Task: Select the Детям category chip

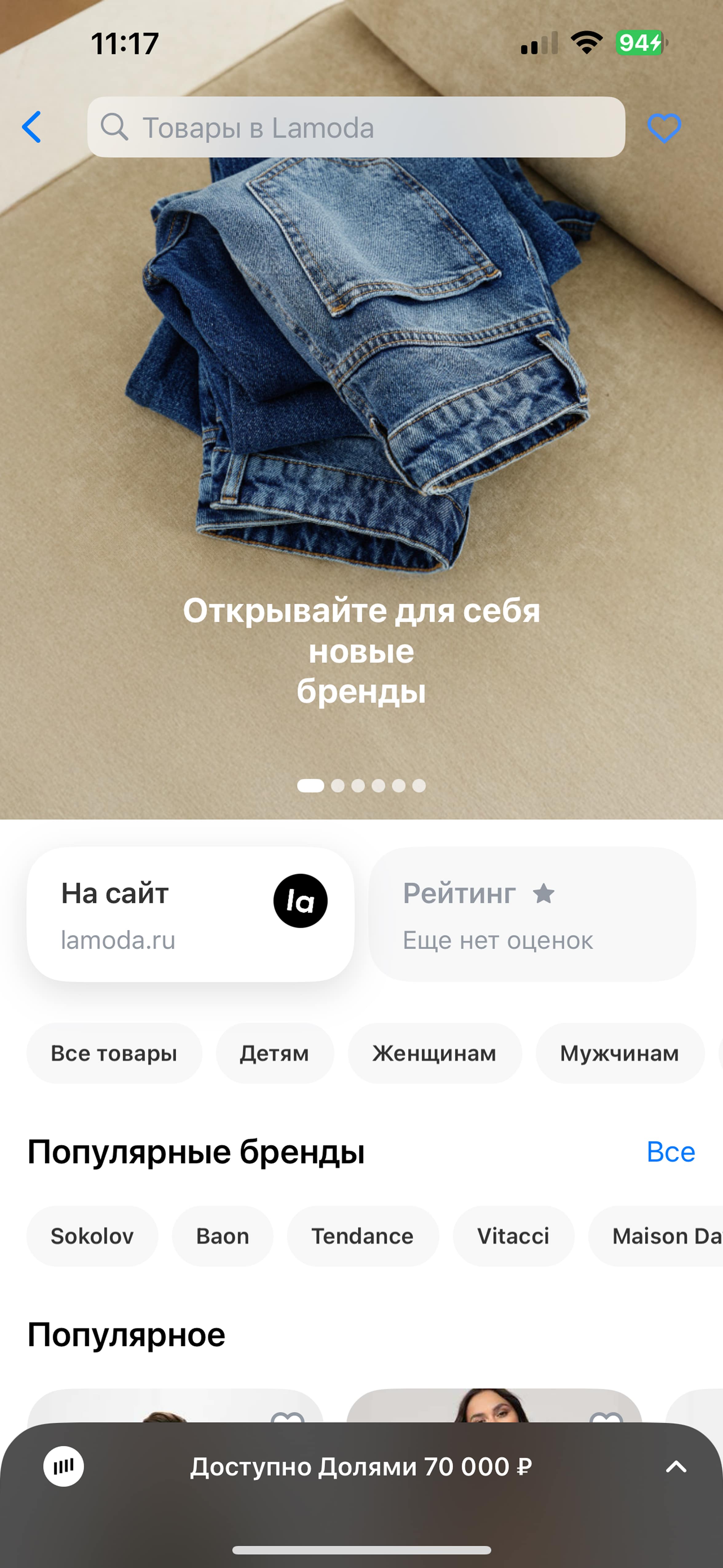Action: tap(275, 1053)
